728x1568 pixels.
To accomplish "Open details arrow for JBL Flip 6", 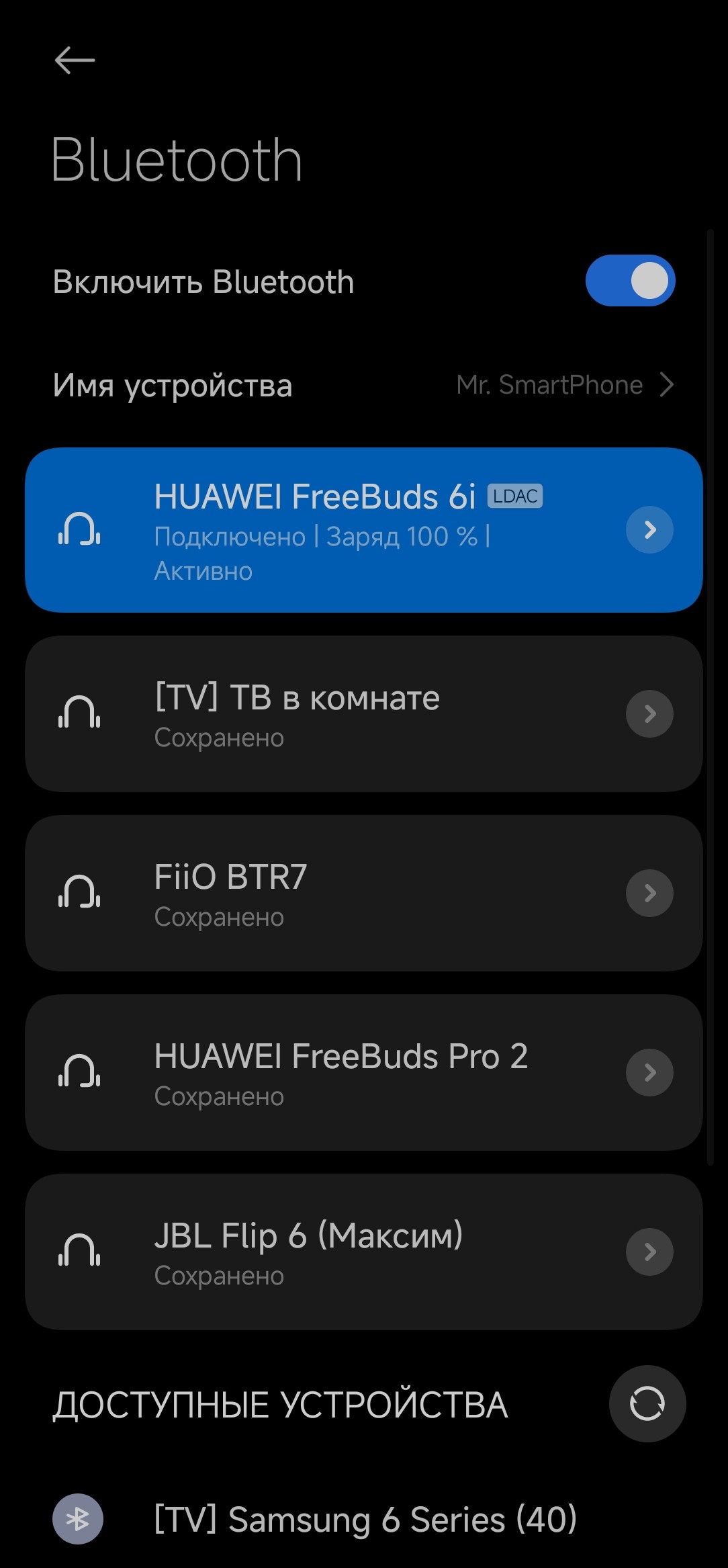I will 649,1252.
